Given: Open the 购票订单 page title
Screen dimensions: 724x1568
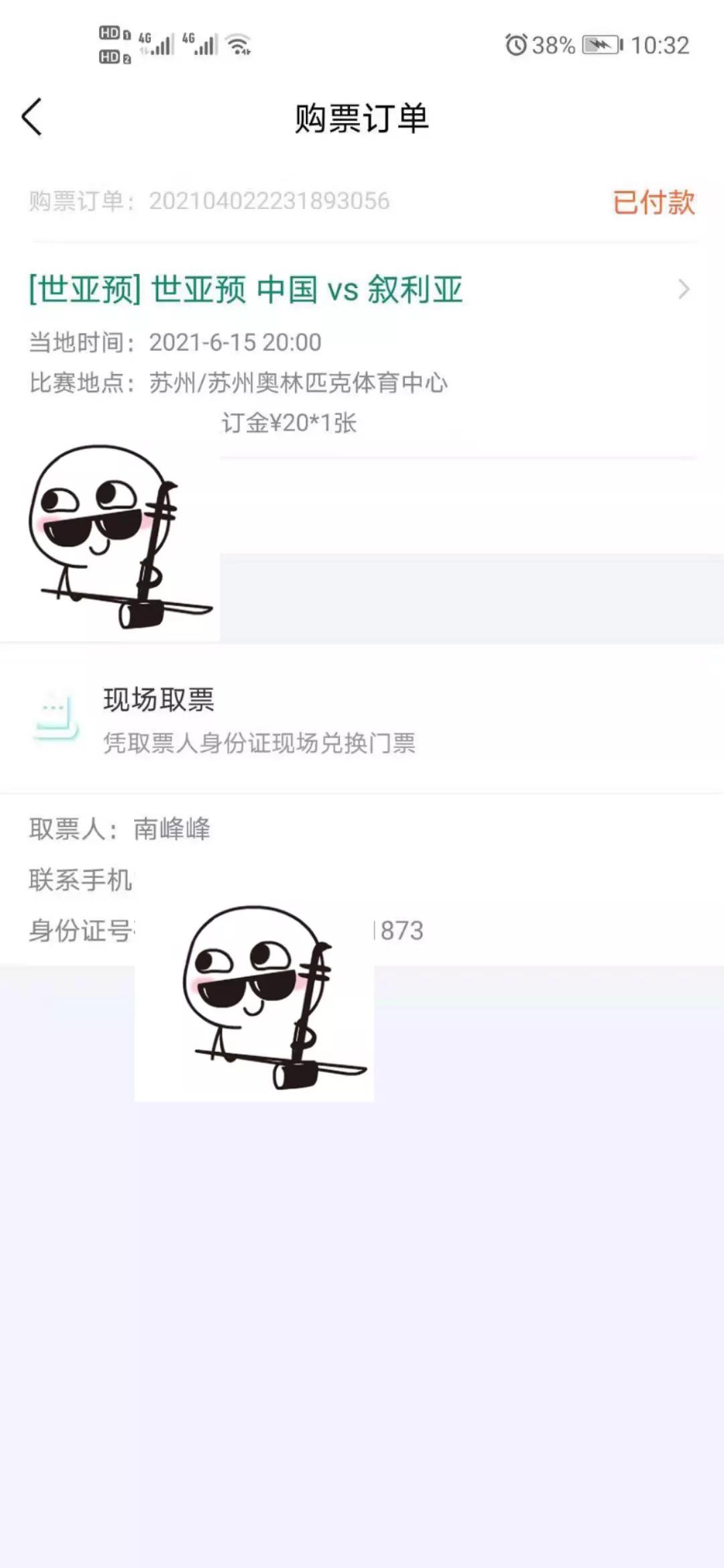Looking at the screenshot, I should pos(362,117).
